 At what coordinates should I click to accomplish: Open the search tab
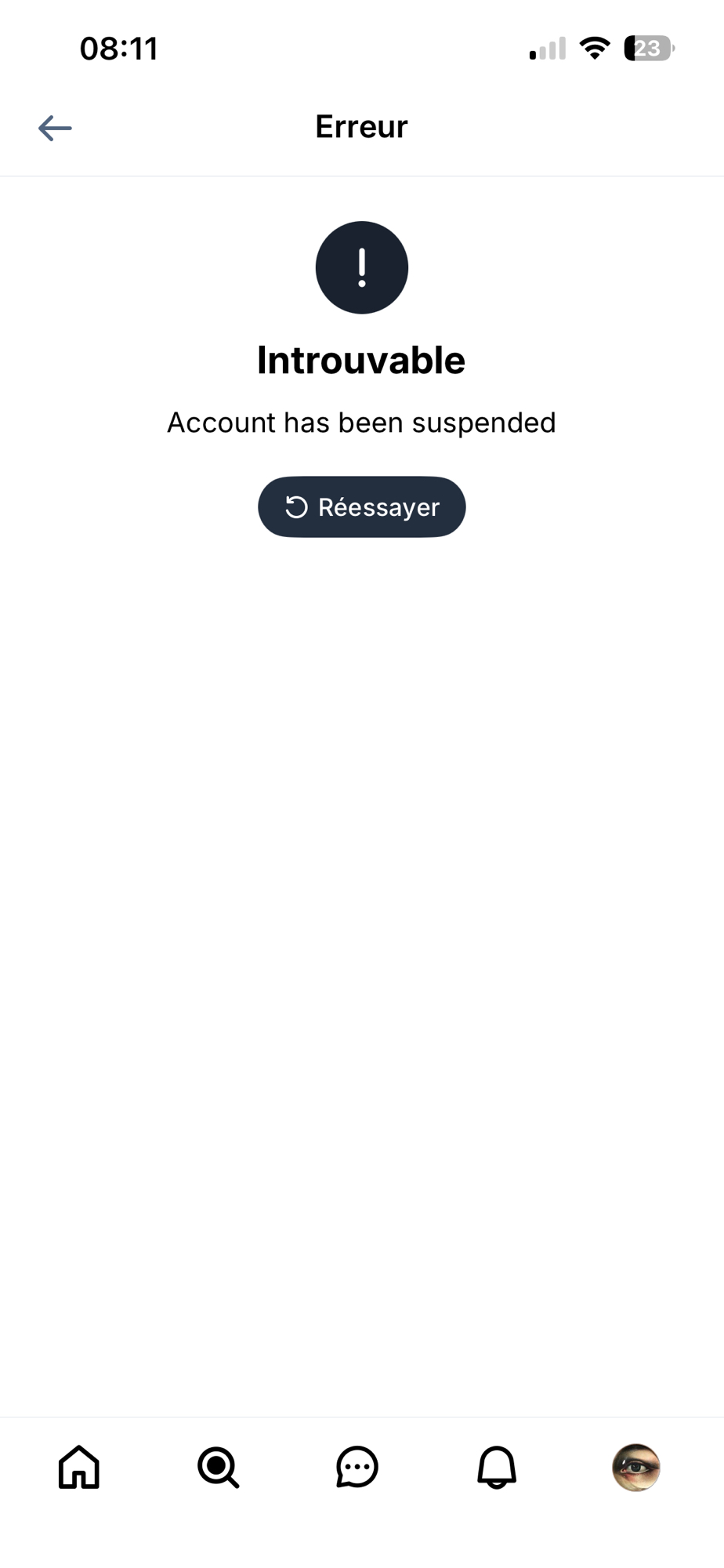tap(218, 1467)
